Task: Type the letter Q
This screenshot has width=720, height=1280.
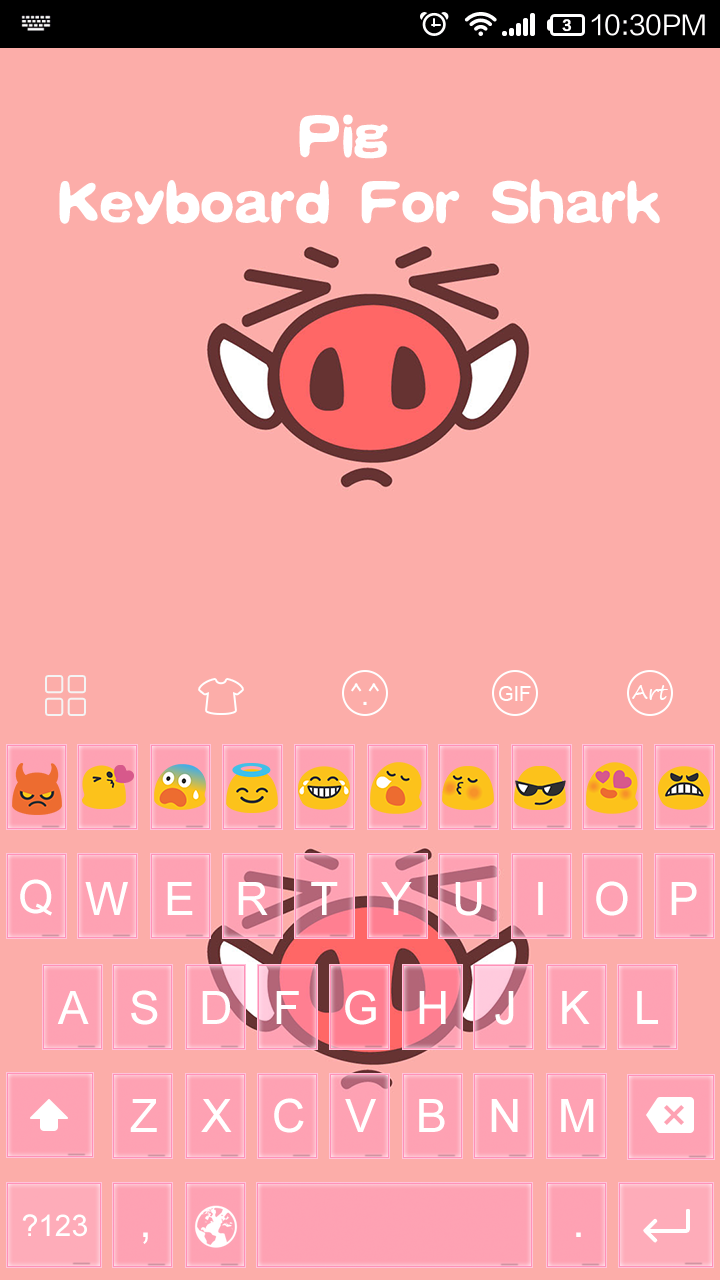Action: click(36, 897)
